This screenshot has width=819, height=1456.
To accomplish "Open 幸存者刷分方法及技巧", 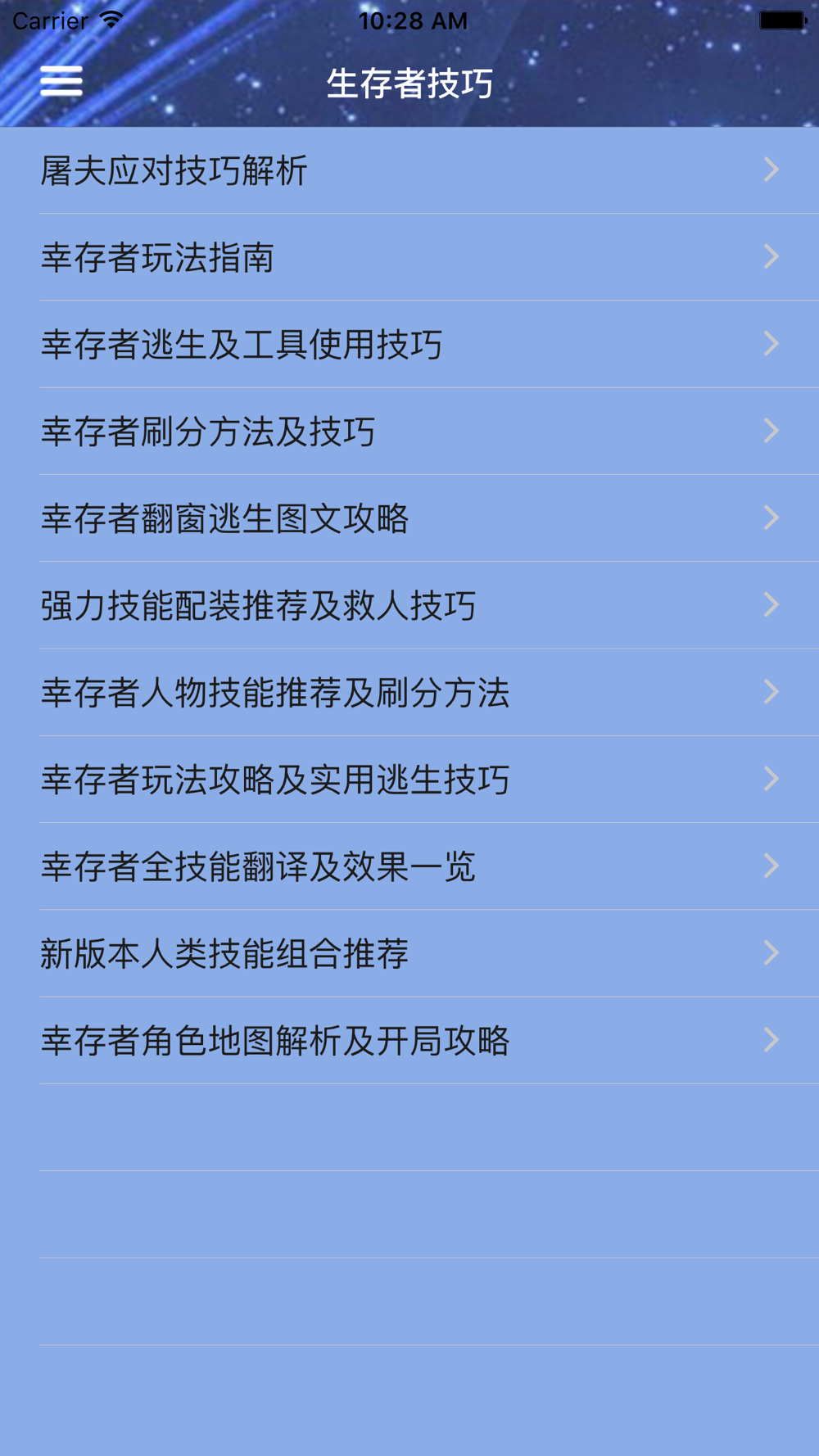I will (409, 432).
